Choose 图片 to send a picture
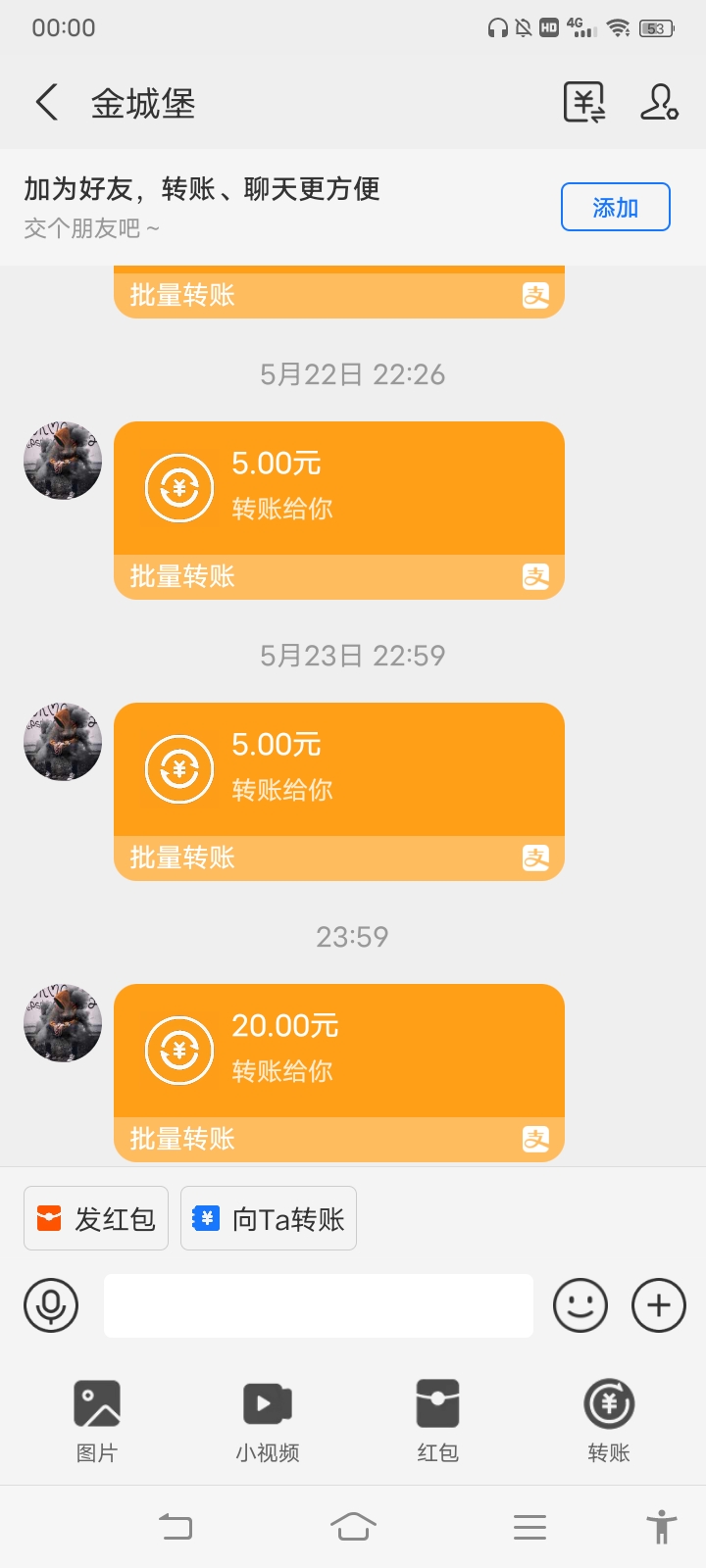Viewport: 706px width, 1568px height. point(96,1421)
